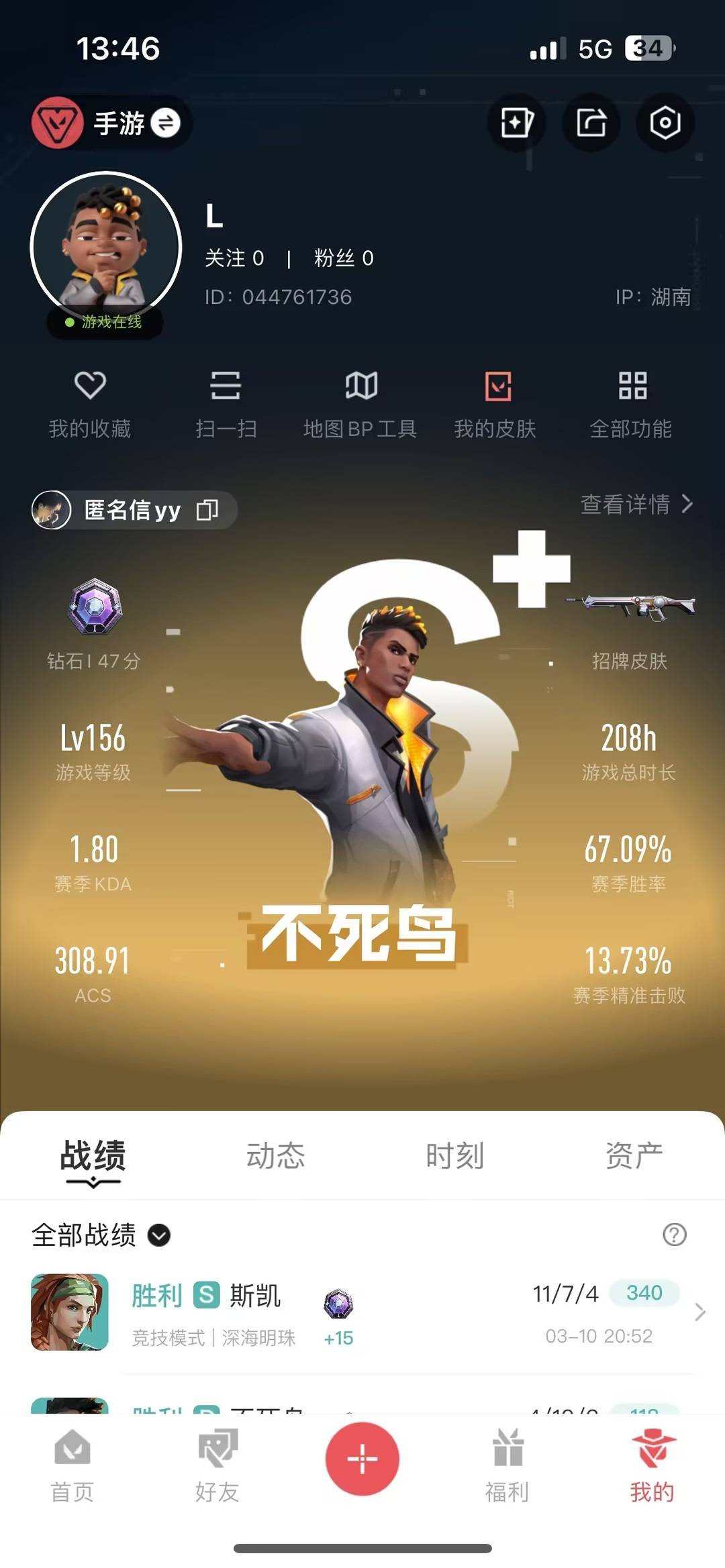Tap the share icon at top right

[590, 123]
